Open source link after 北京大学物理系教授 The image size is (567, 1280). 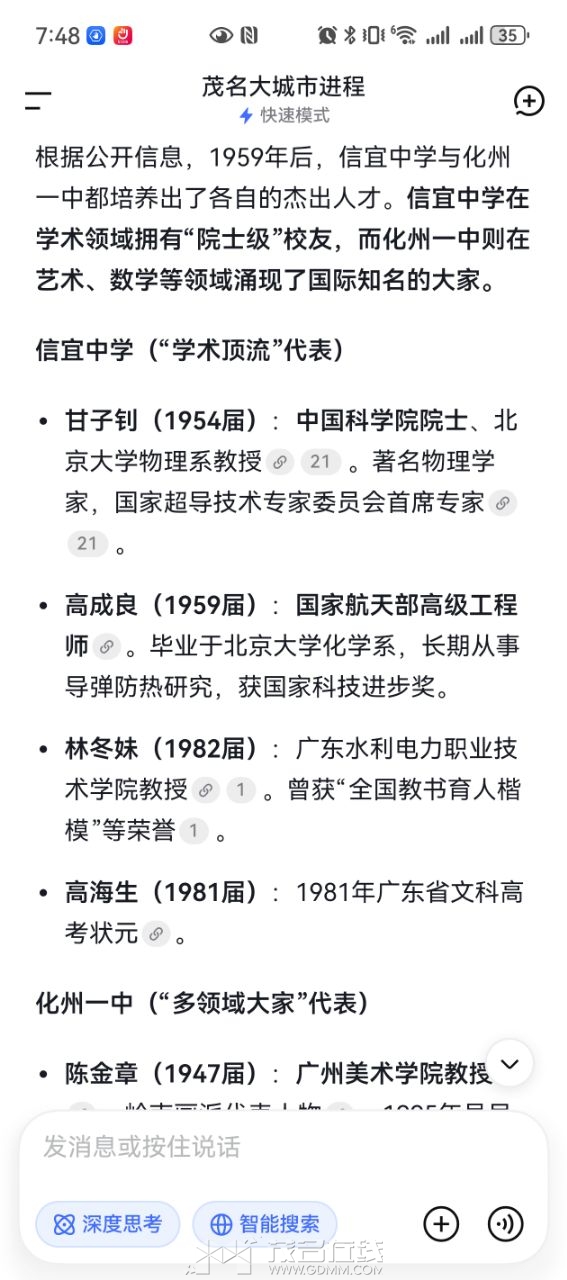[281, 462]
